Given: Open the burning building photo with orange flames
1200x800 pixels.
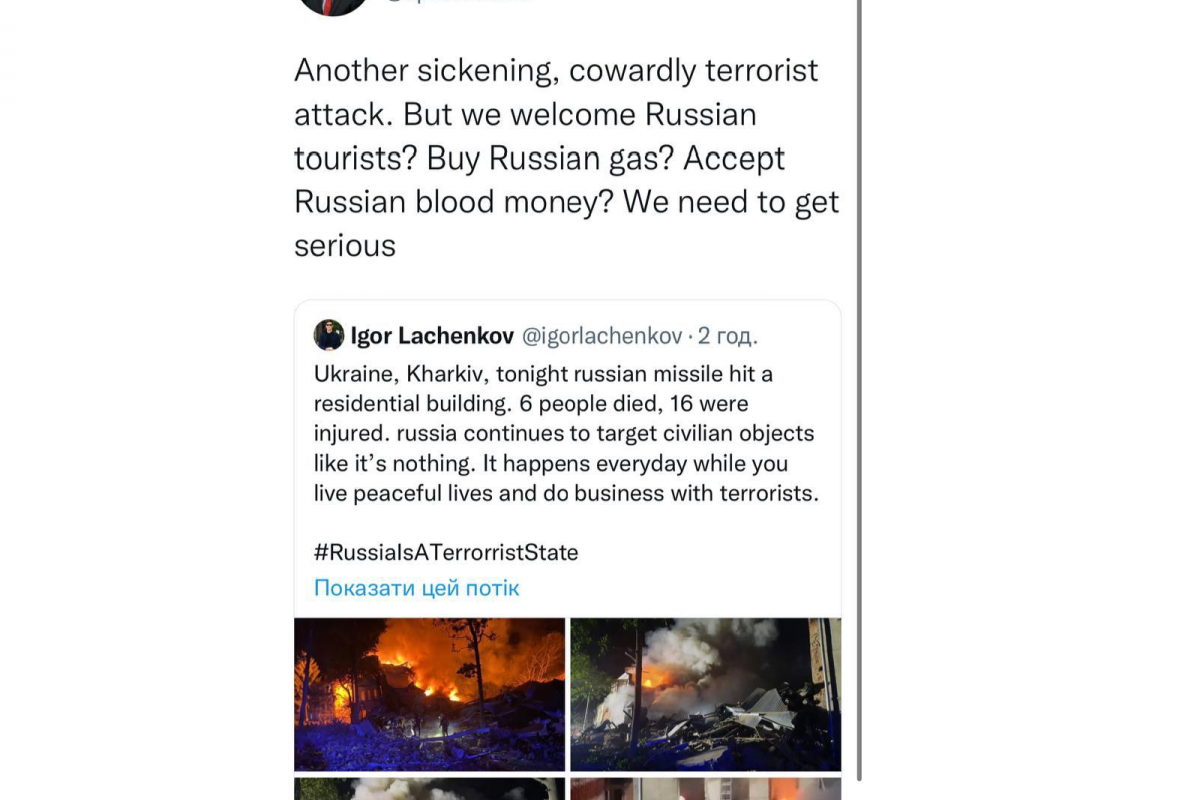Looking at the screenshot, I should [x=430, y=694].
